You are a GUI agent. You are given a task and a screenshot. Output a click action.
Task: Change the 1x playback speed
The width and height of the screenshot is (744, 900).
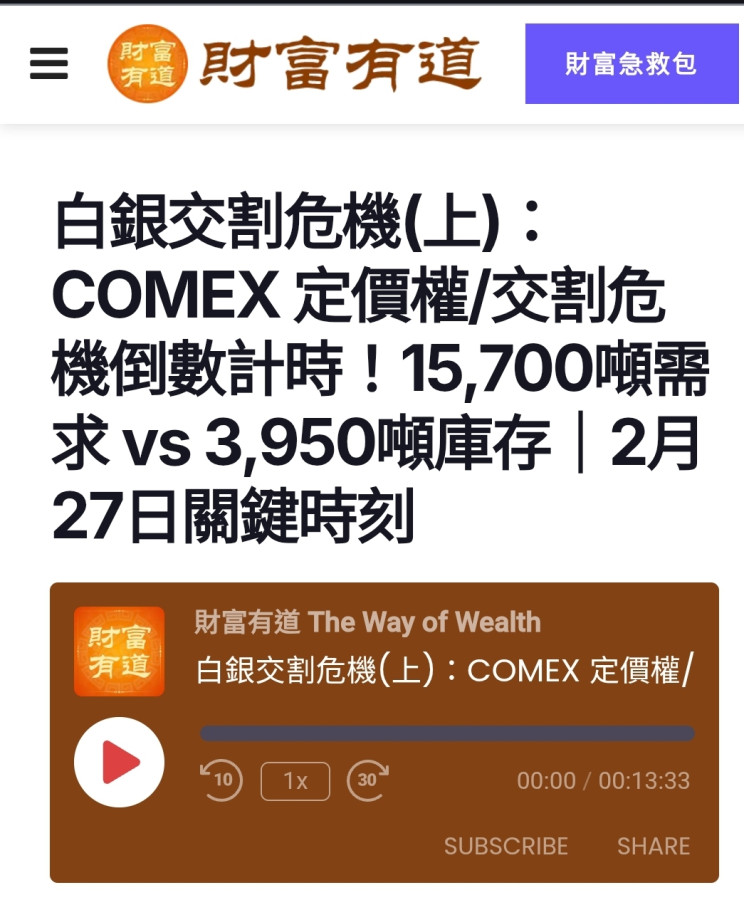pyautogui.click(x=295, y=781)
